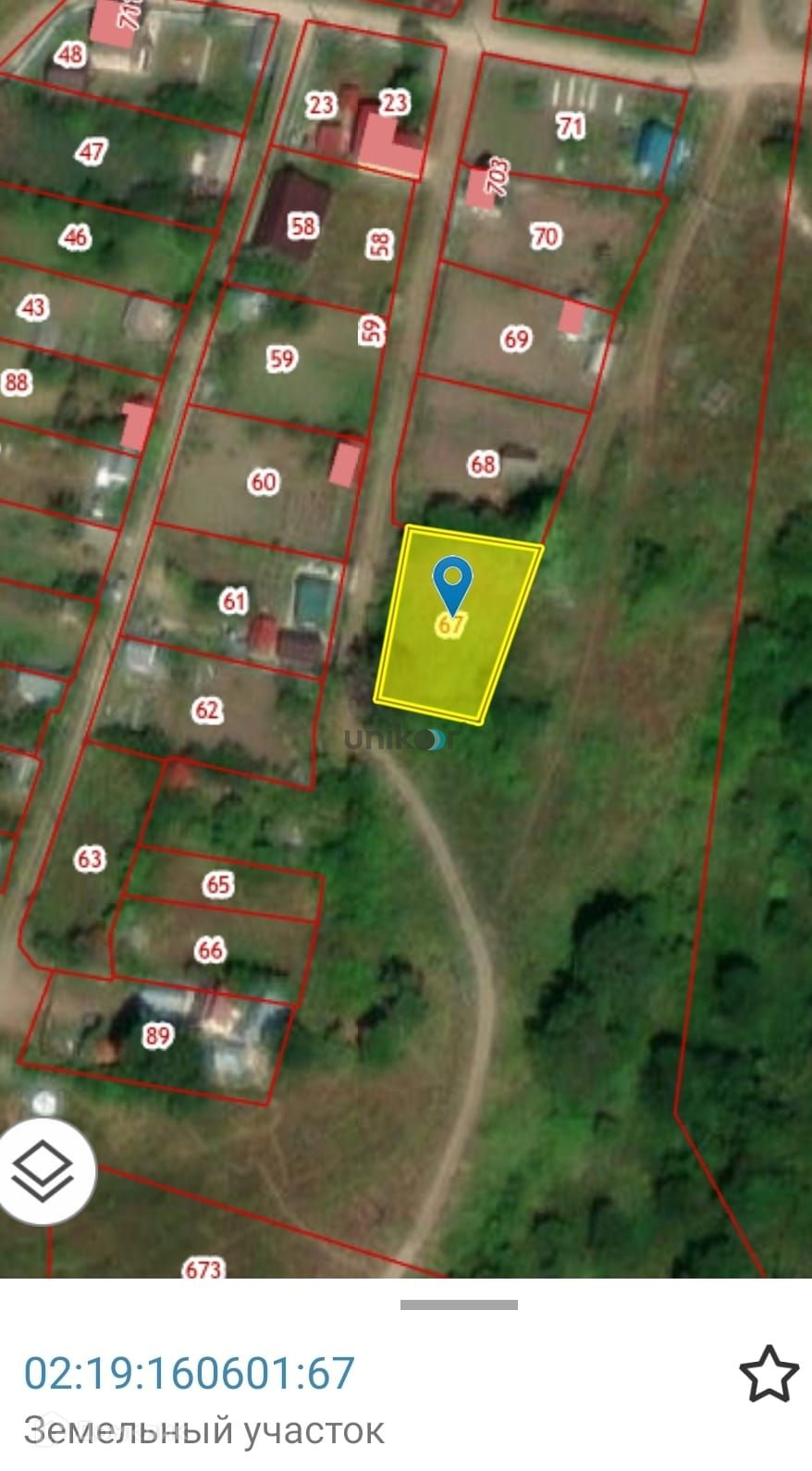Select parcel 68 on the map
Screen dimensions: 812x1471
click(x=483, y=464)
